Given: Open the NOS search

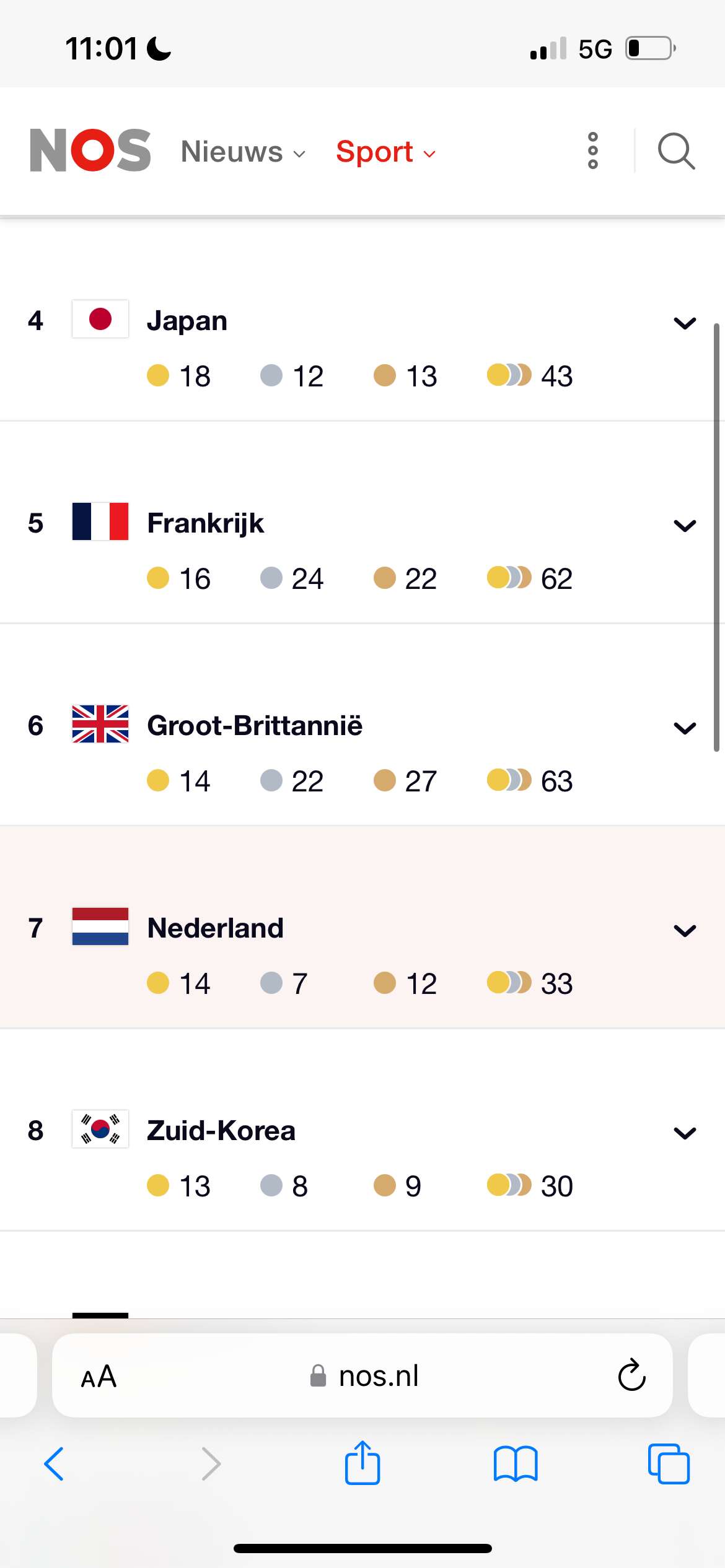Looking at the screenshot, I should coord(676,150).
